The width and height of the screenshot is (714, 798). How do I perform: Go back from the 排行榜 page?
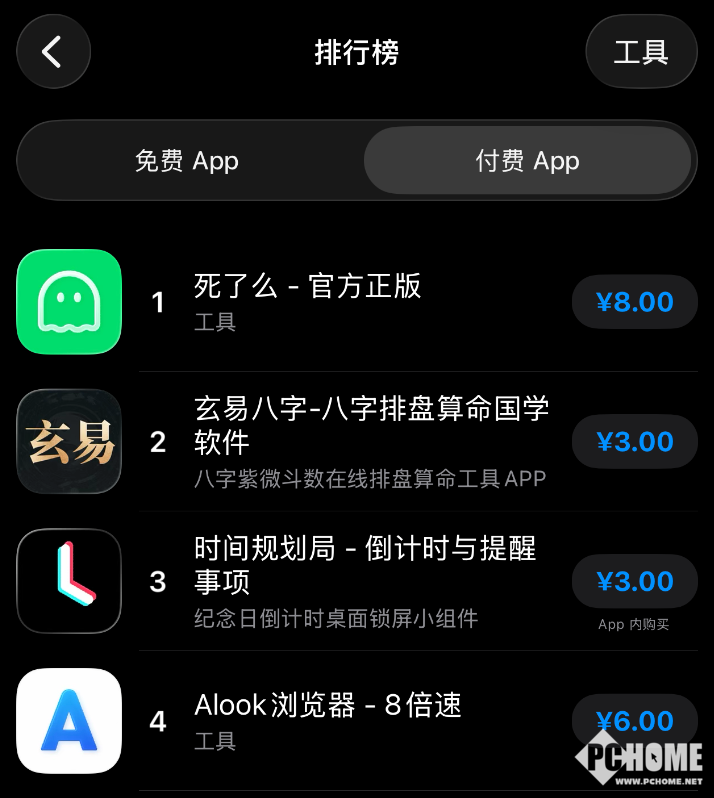[53, 52]
